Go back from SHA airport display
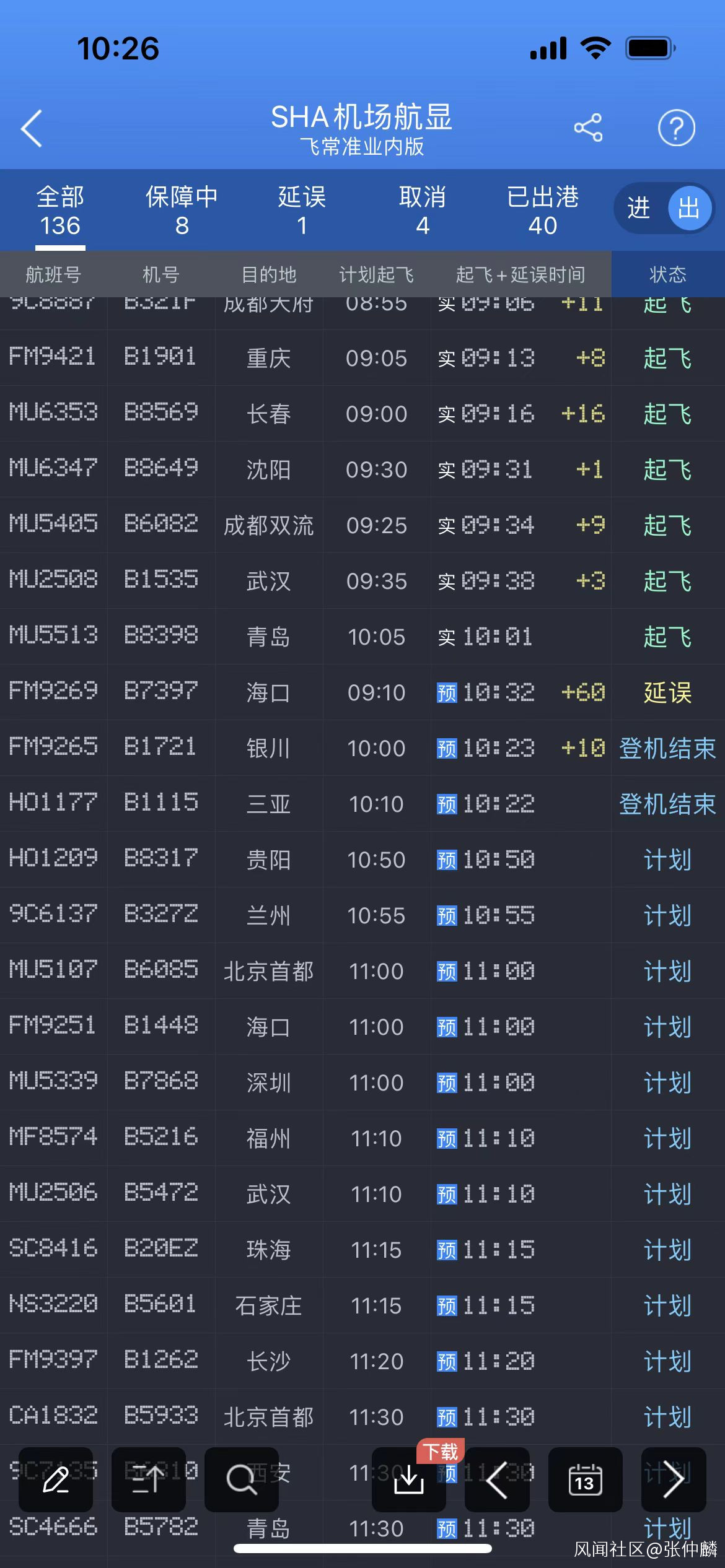Screen dimensions: 725x1568 [x=32, y=128]
